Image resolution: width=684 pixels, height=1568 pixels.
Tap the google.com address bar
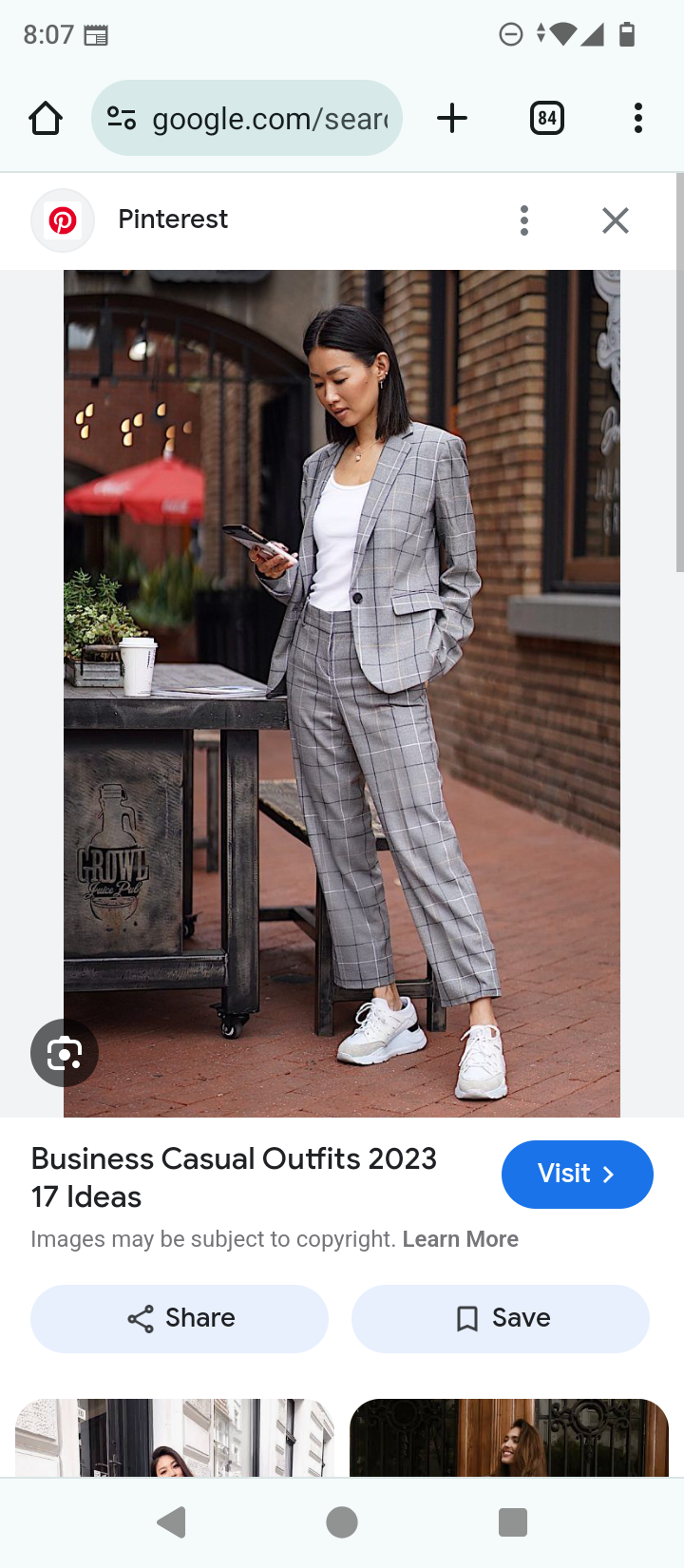click(x=247, y=119)
